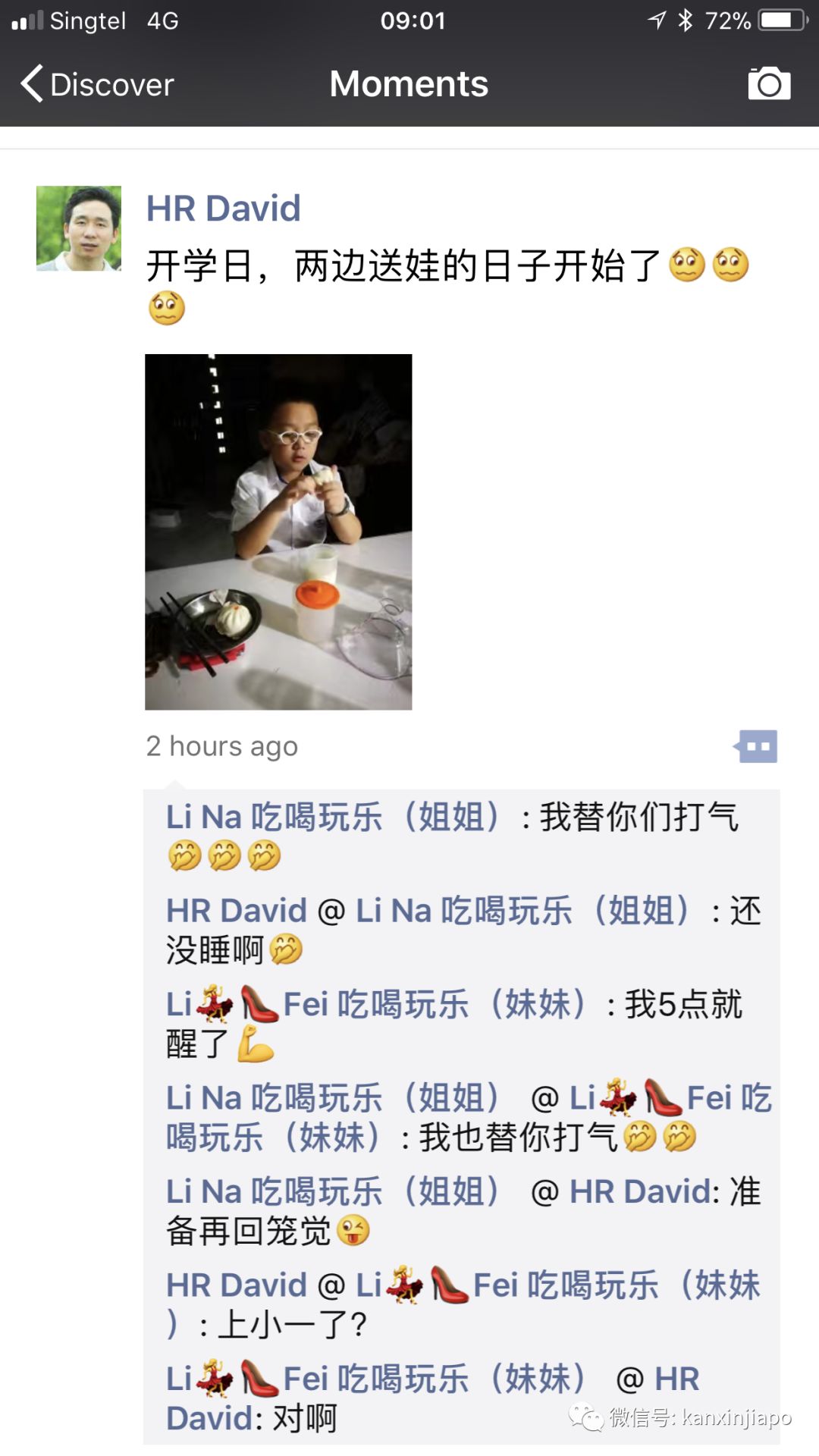Reply to Li Fei's 我5点就醒了 comment
The height and width of the screenshot is (1456, 819).
[682, 1006]
